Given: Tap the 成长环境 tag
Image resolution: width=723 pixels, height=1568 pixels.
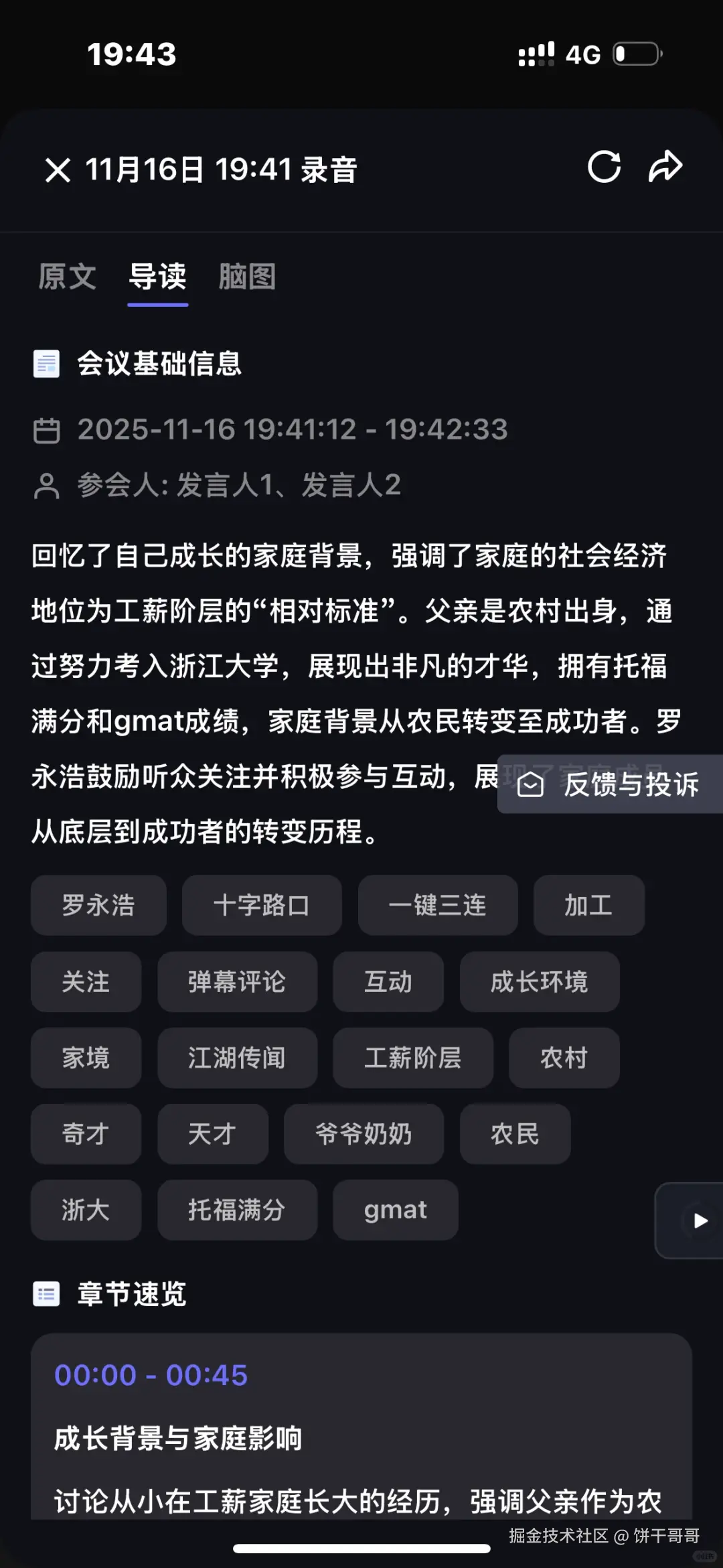Looking at the screenshot, I should click(540, 982).
